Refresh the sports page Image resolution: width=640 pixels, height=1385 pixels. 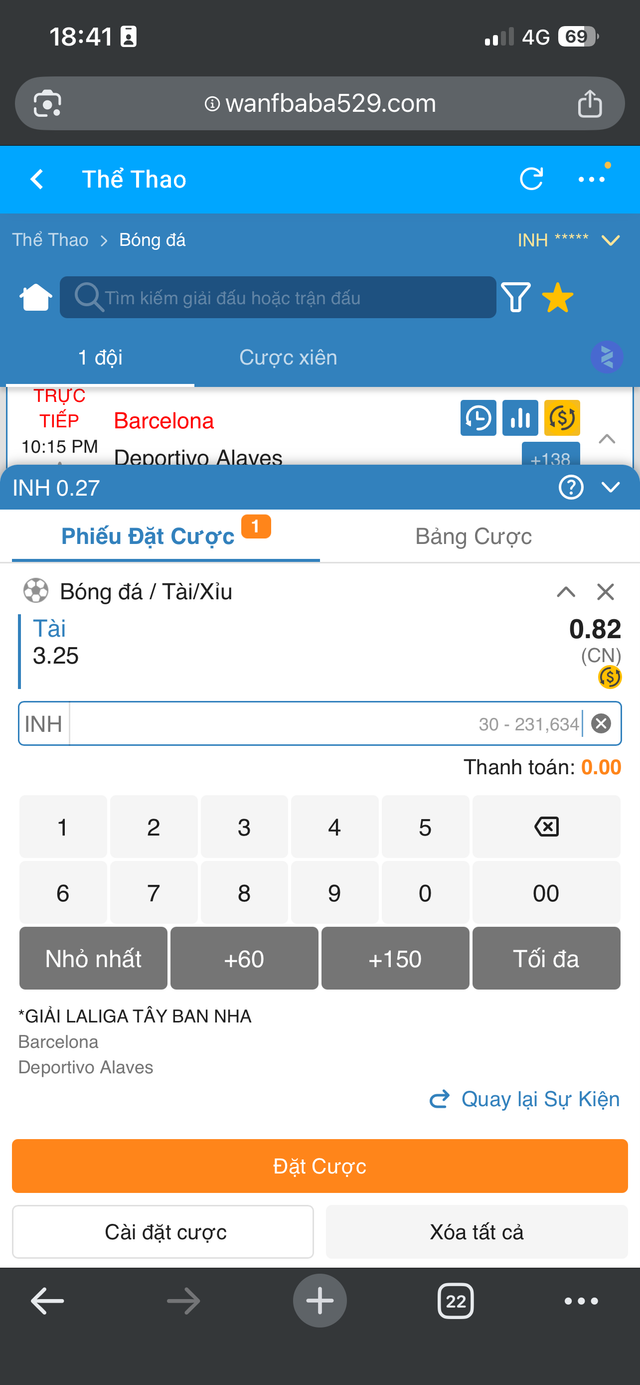[531, 179]
